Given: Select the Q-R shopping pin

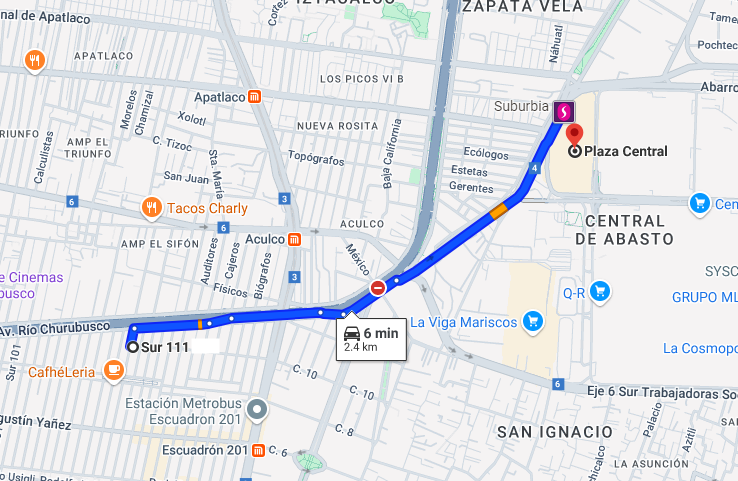Looking at the screenshot, I should pos(600,292).
